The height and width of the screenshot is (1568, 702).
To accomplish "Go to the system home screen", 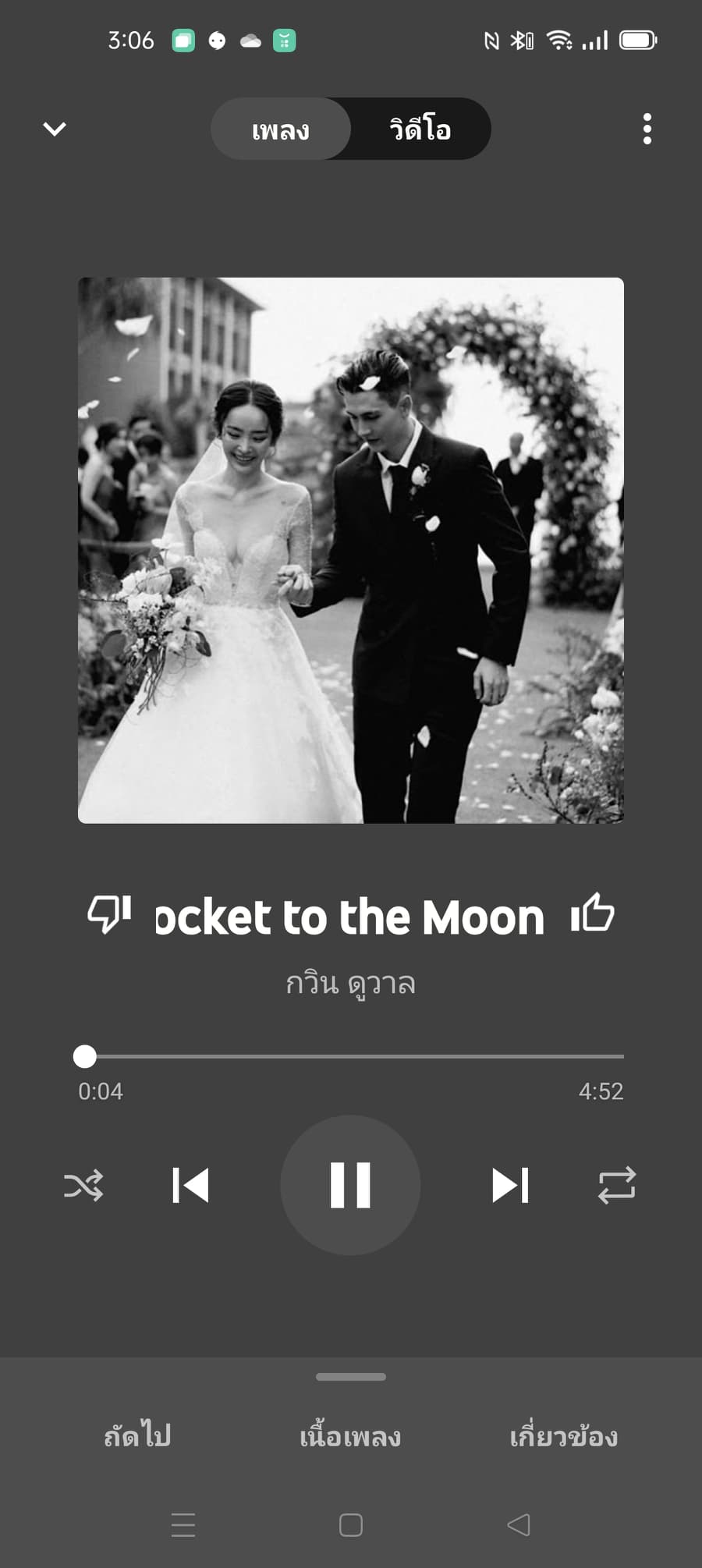I will (351, 1524).
